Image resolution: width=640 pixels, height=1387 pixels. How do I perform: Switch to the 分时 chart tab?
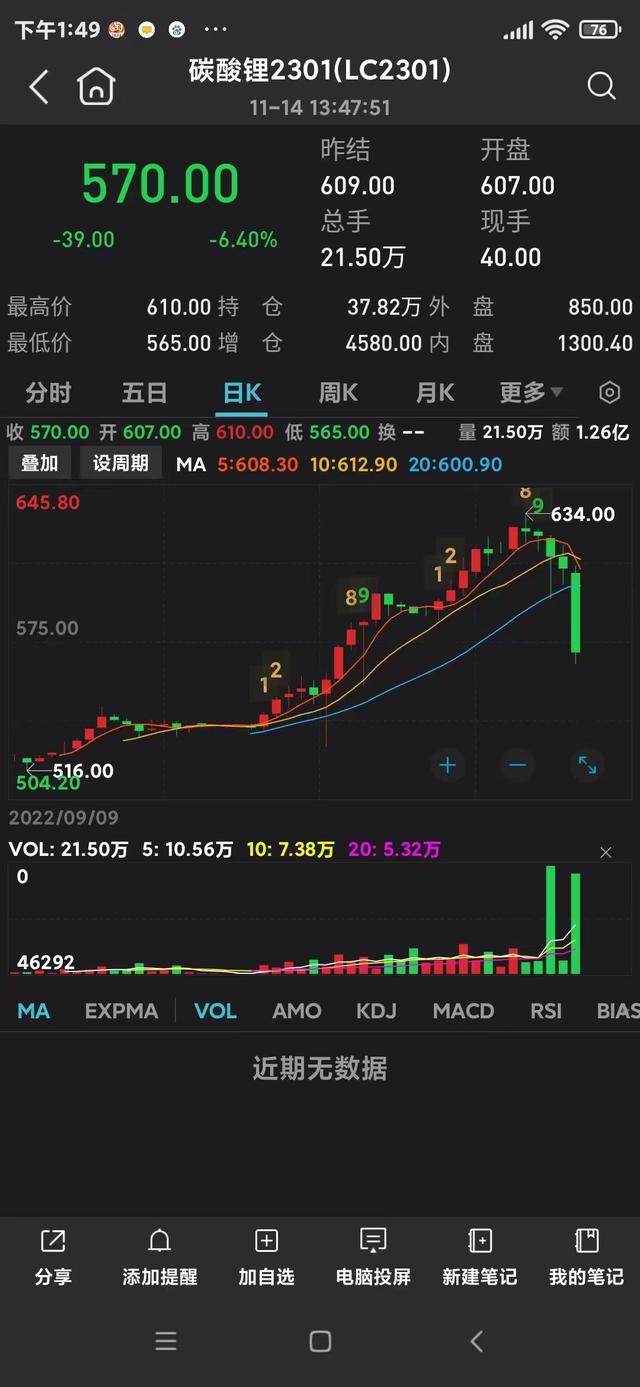[48, 393]
